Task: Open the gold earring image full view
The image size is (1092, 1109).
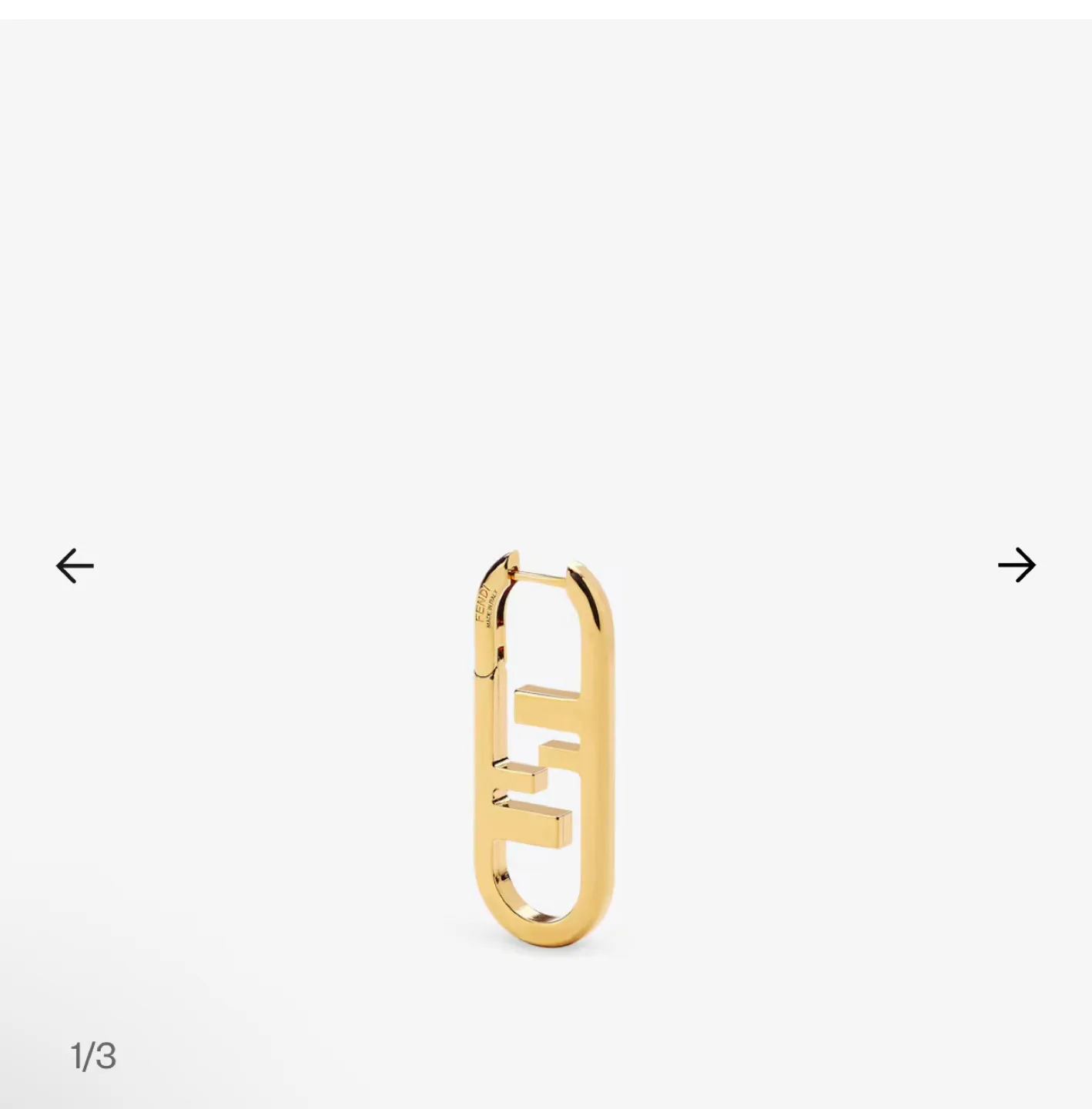Action: coord(544,749)
